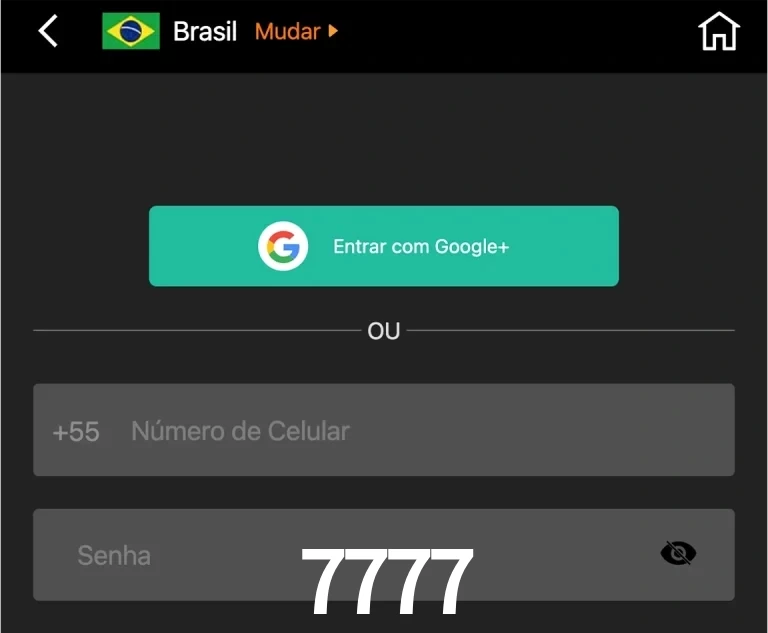Sign in with Entrar com Google+
The width and height of the screenshot is (768, 633).
(x=384, y=246)
